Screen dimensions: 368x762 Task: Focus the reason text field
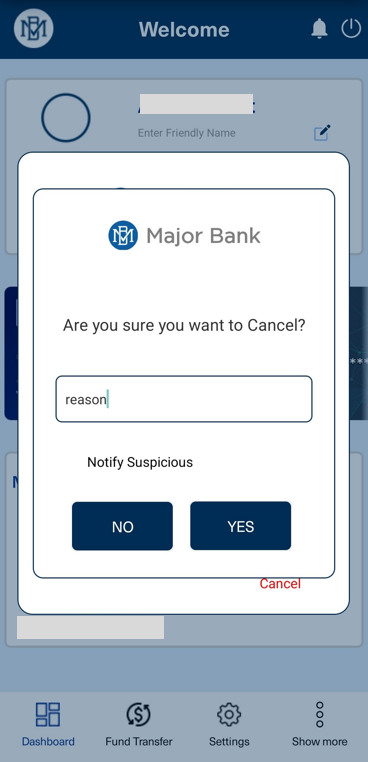click(184, 399)
